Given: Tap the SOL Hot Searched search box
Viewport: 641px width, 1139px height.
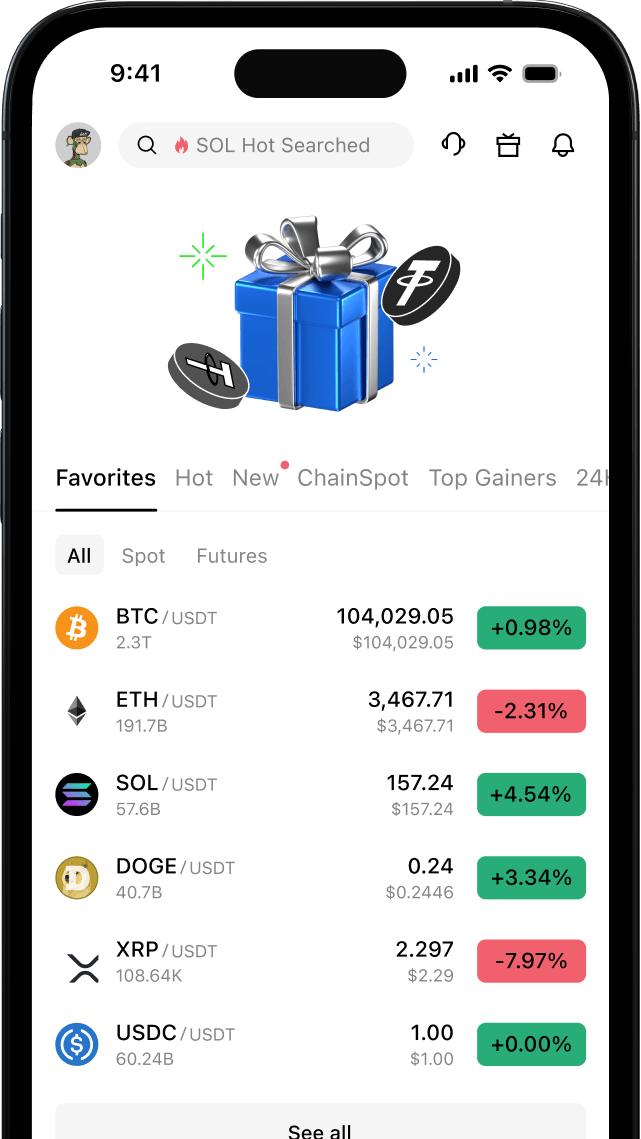Looking at the screenshot, I should click(x=266, y=145).
